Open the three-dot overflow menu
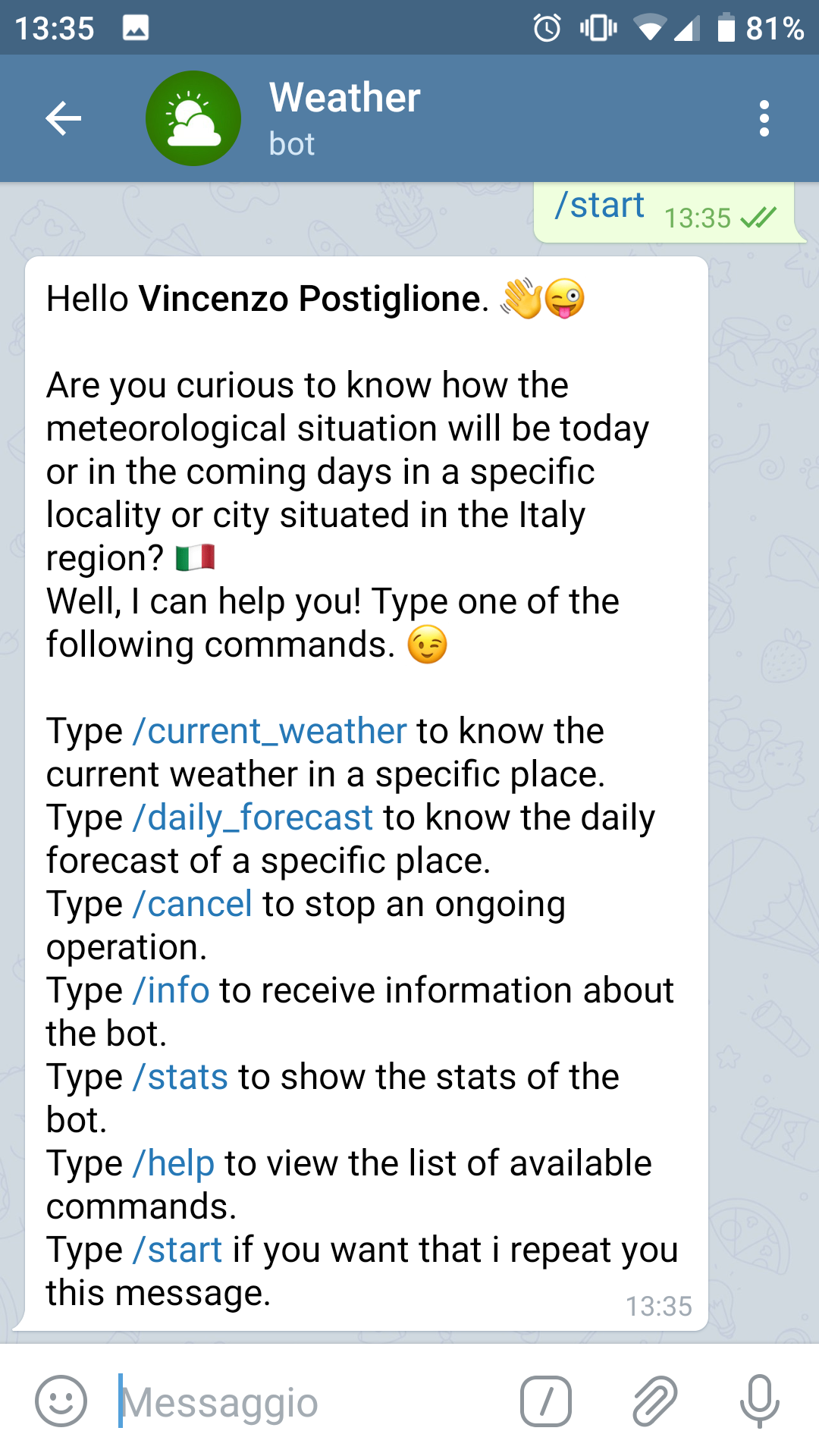Screen dimensions: 819x1456 764,118
